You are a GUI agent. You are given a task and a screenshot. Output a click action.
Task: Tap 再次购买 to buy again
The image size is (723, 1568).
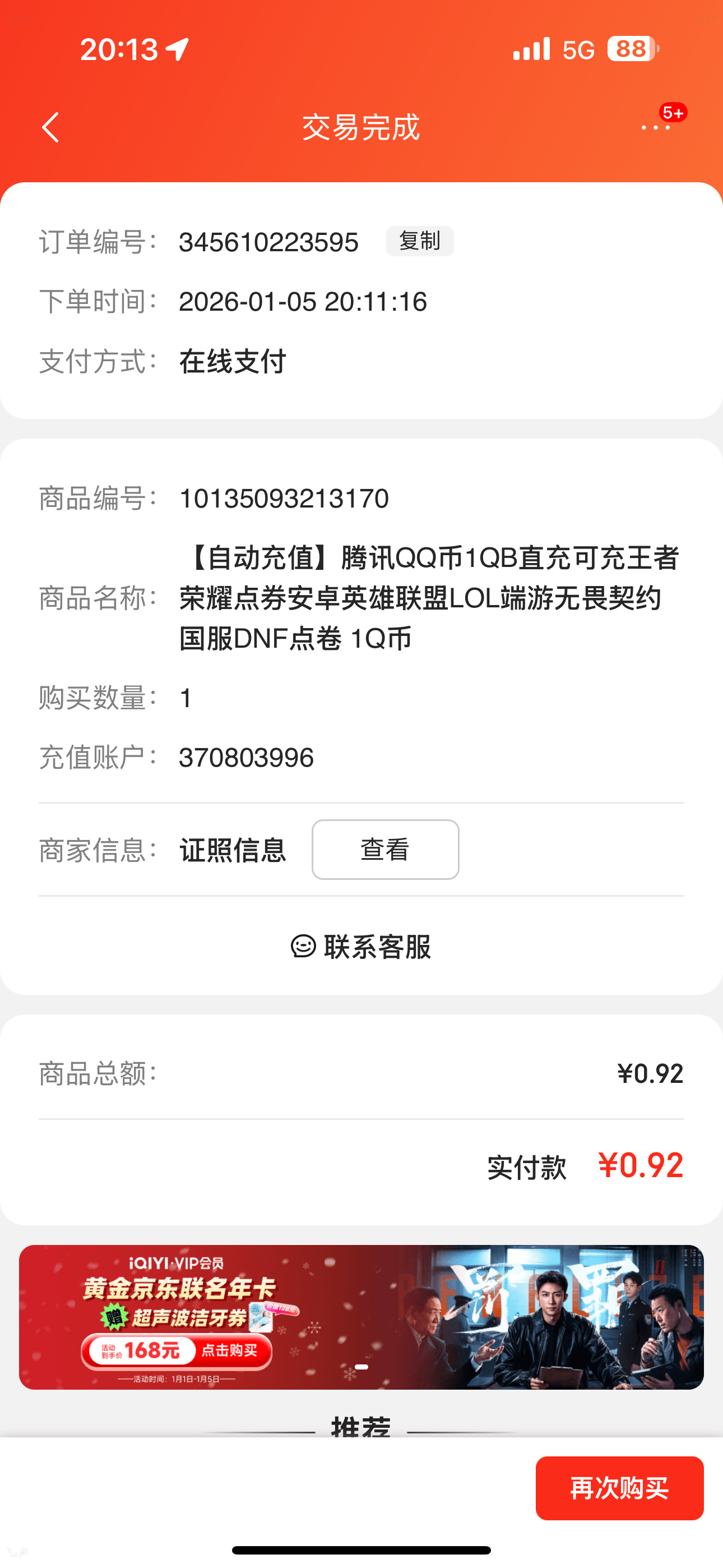619,1488
